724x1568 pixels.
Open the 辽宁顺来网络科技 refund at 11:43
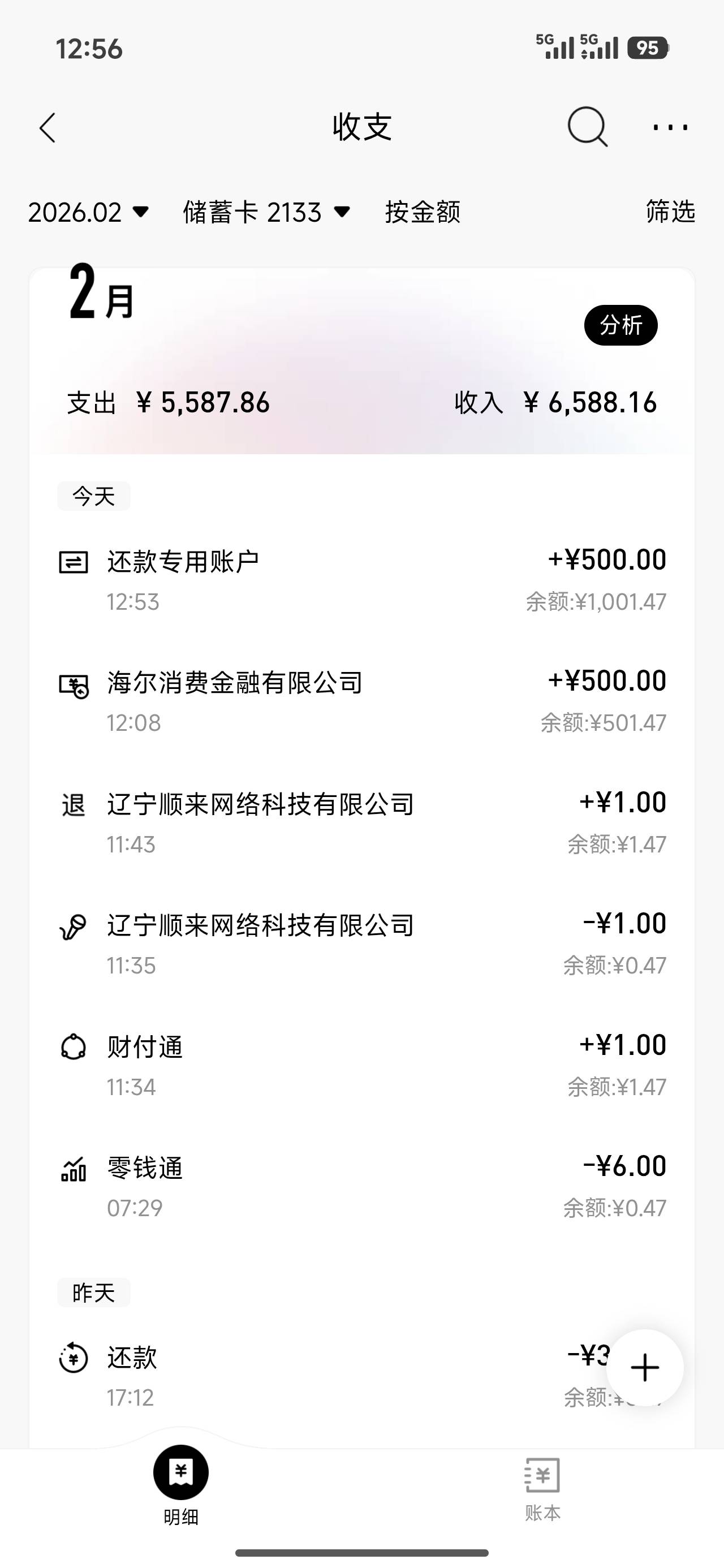point(363,822)
